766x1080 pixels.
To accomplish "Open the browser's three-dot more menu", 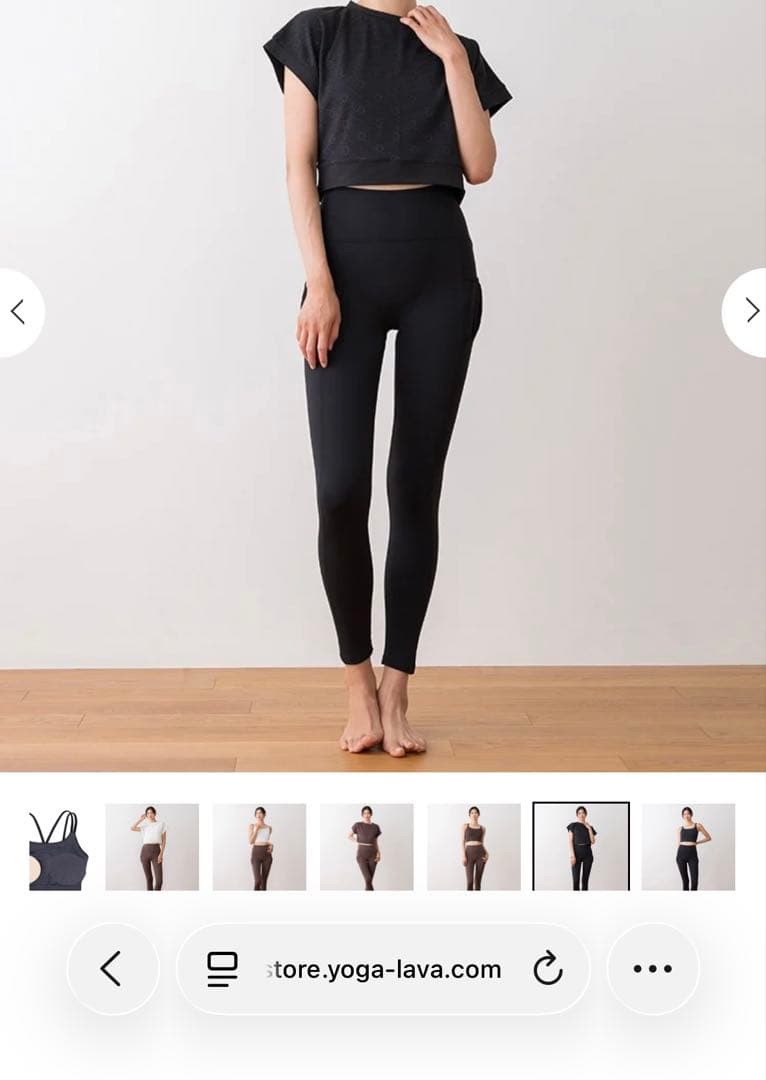I will pyautogui.click(x=652, y=968).
